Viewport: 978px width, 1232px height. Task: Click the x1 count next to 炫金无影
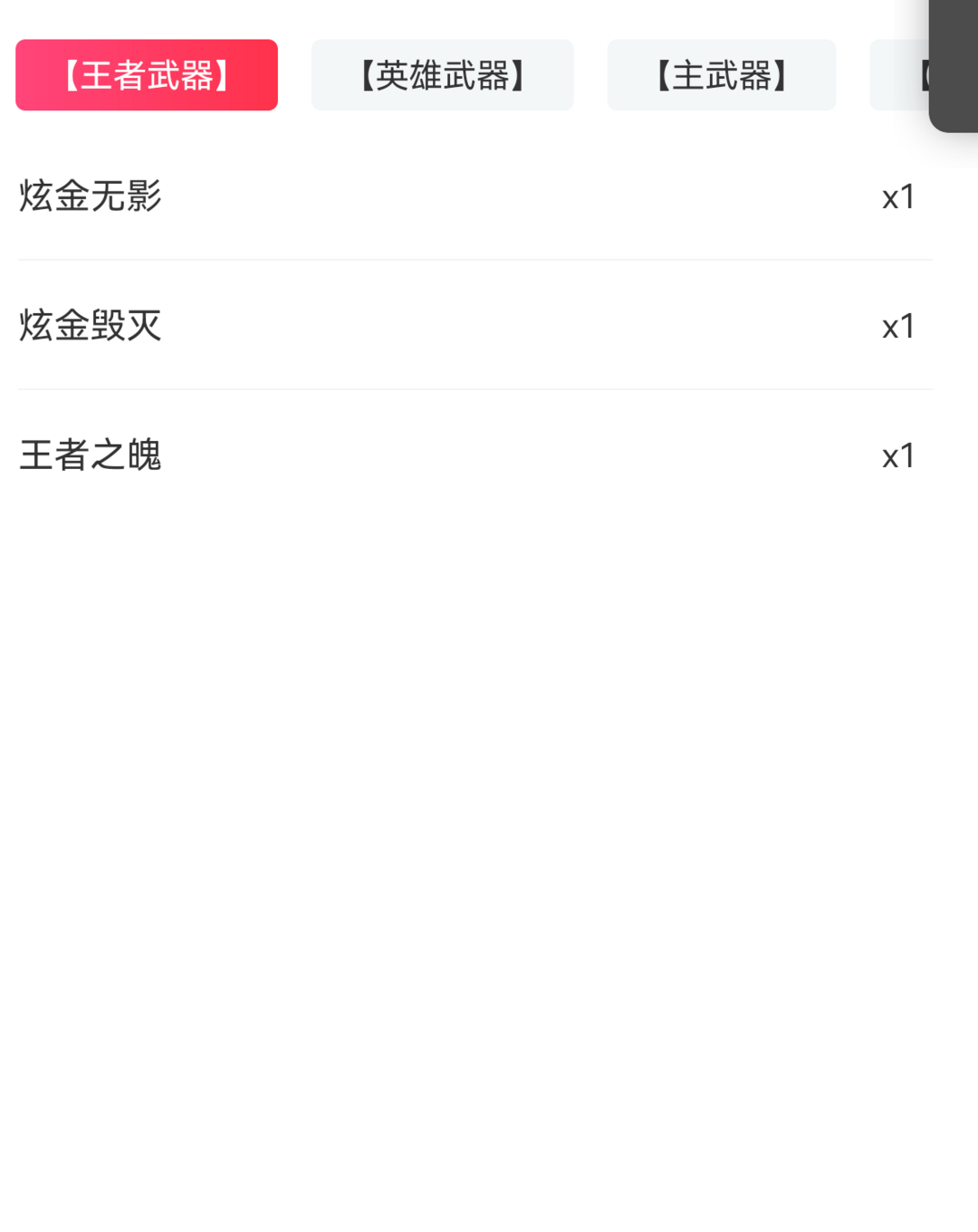click(898, 196)
